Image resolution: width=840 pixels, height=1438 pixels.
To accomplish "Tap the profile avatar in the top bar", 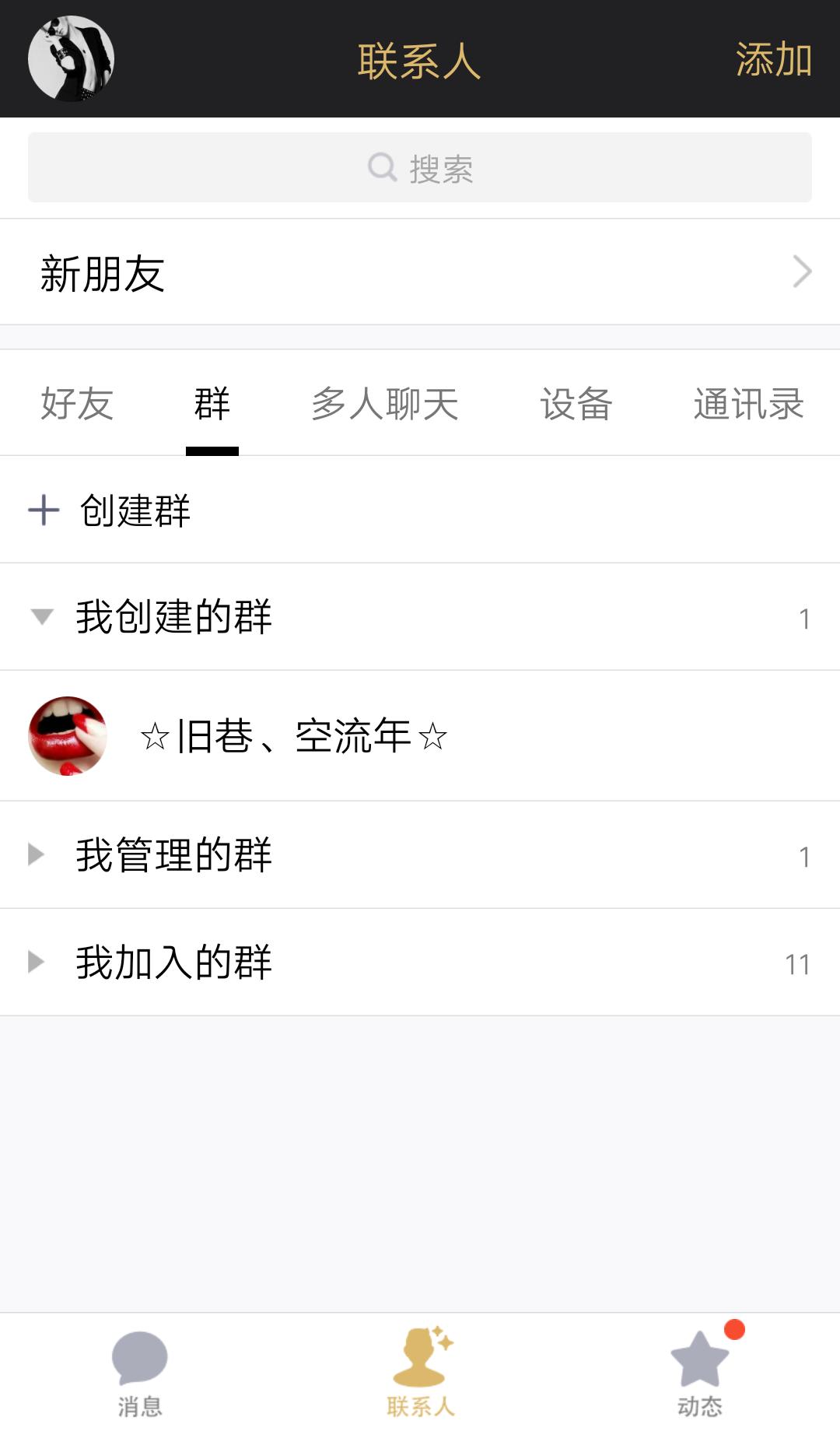I will [x=70, y=58].
